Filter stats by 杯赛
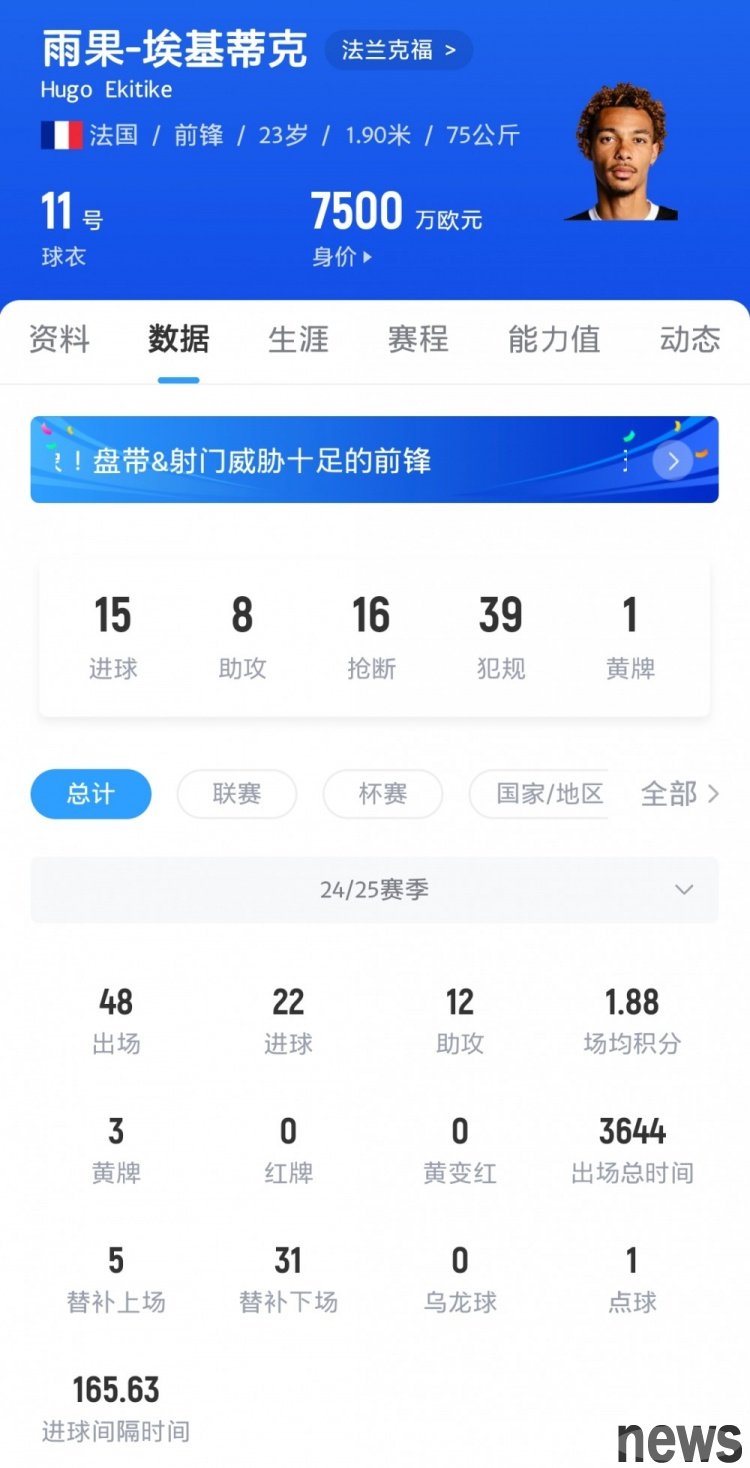The width and height of the screenshot is (750, 1468). pyautogui.click(x=382, y=794)
